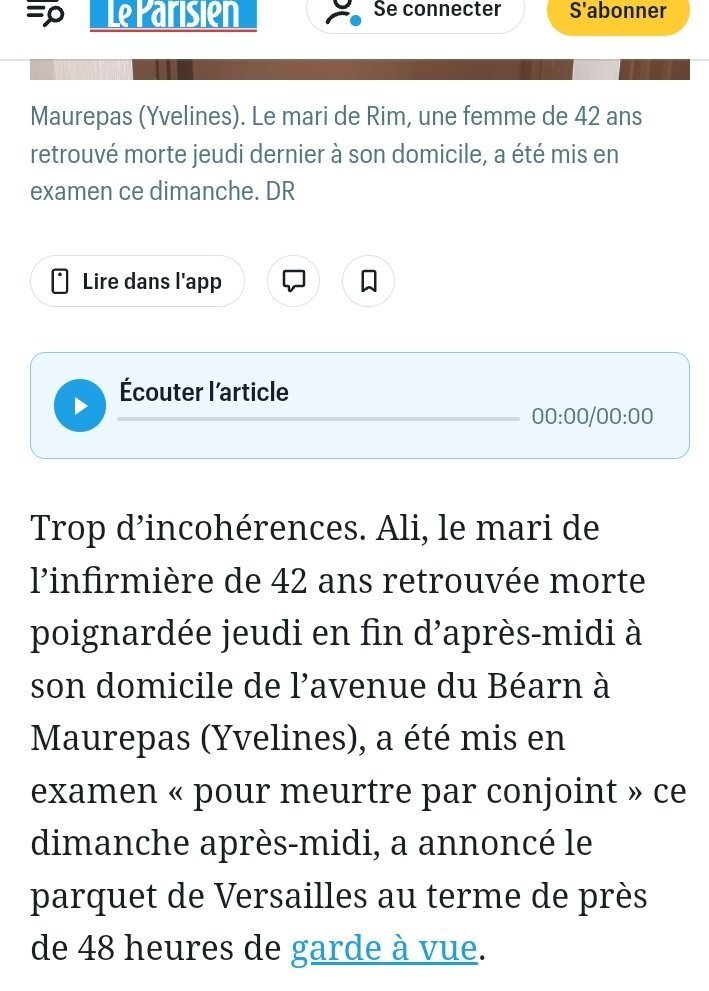The width and height of the screenshot is (709, 991).
Task: Tap the audio progress bar
Action: point(318,418)
